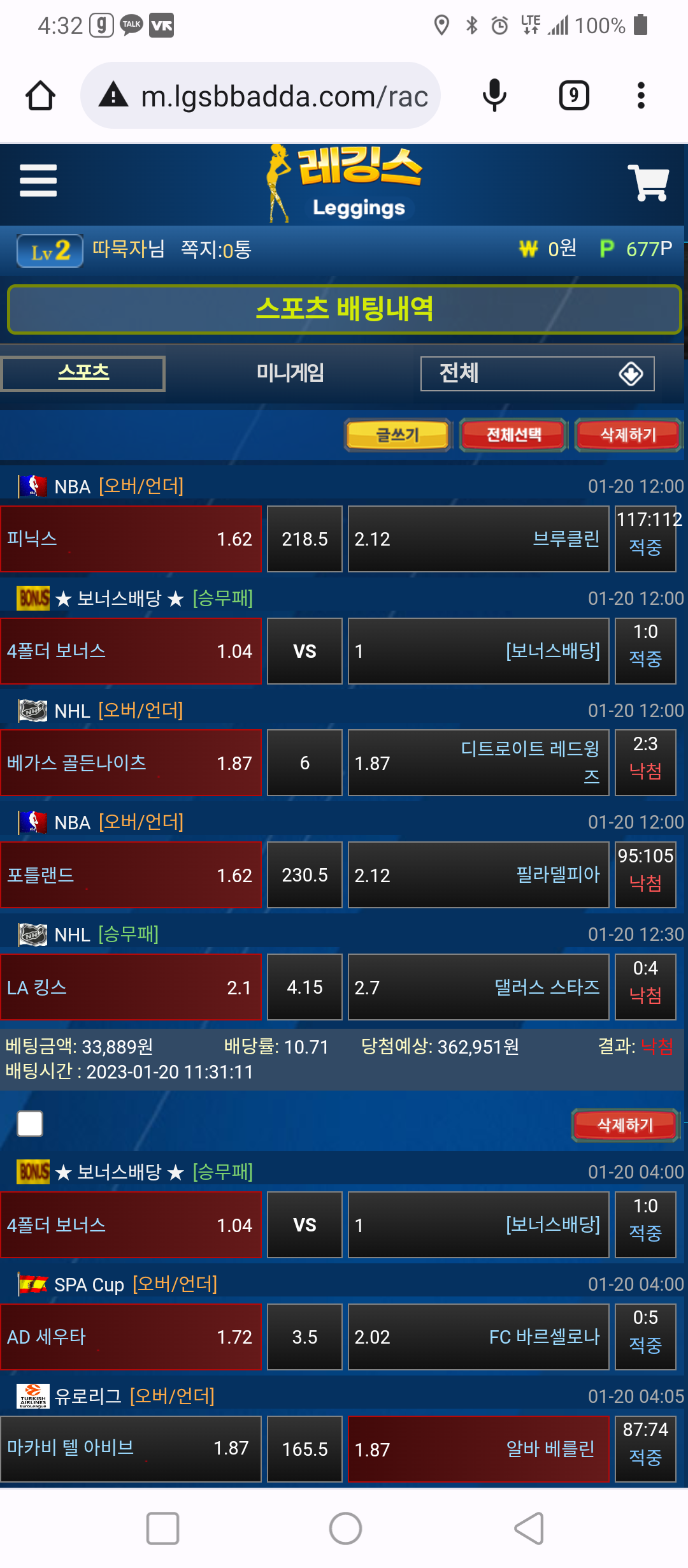Go back using the system back button
Viewport: 688px width, 1568px height.
tap(529, 1528)
